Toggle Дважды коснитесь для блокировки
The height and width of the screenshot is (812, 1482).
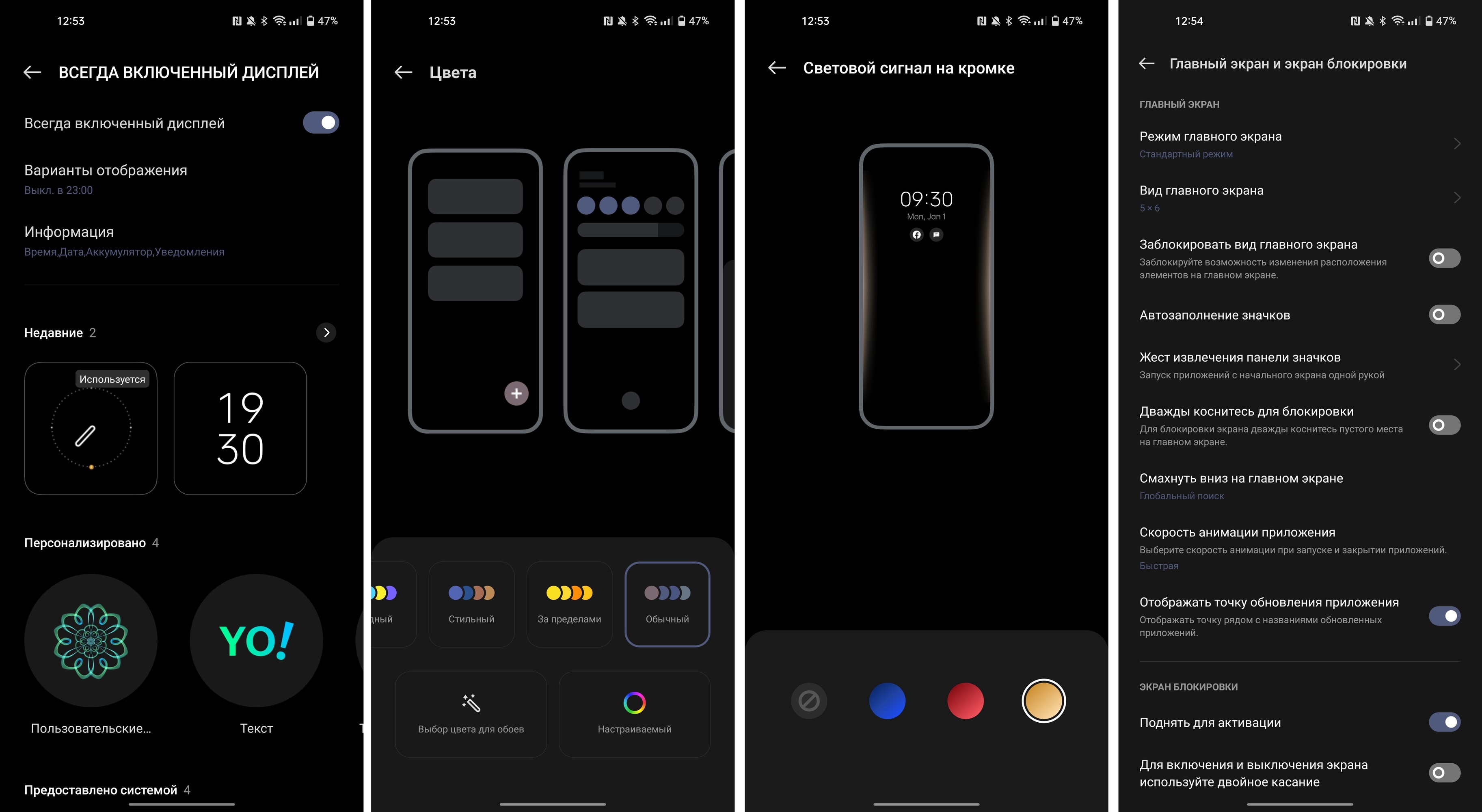pos(1443,425)
